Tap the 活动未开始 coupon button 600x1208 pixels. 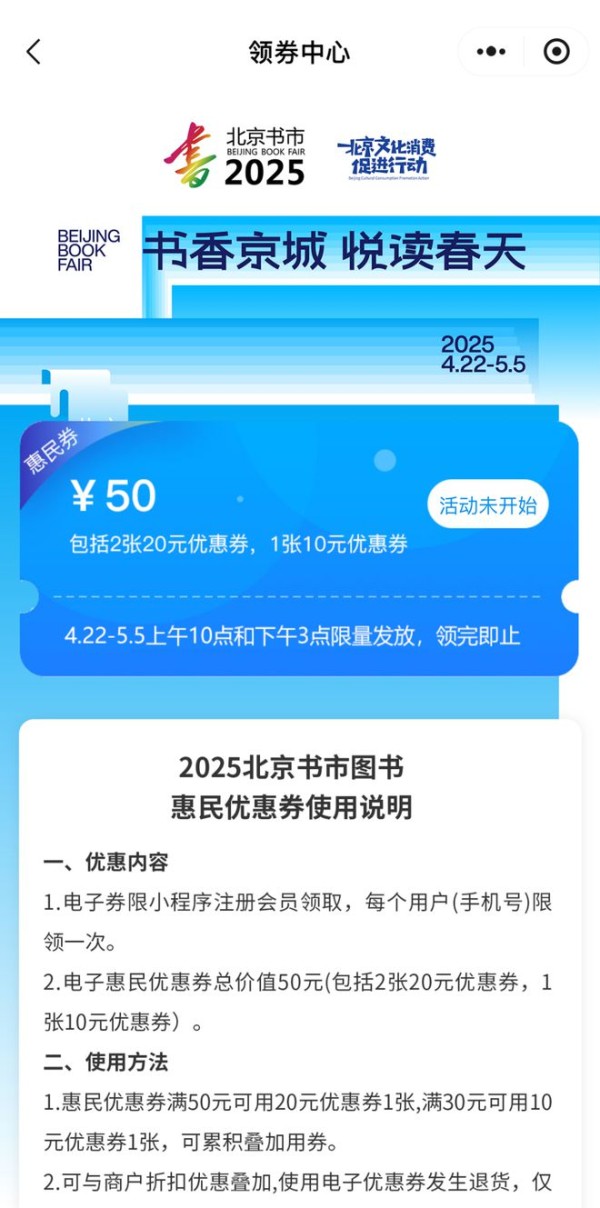(x=488, y=505)
